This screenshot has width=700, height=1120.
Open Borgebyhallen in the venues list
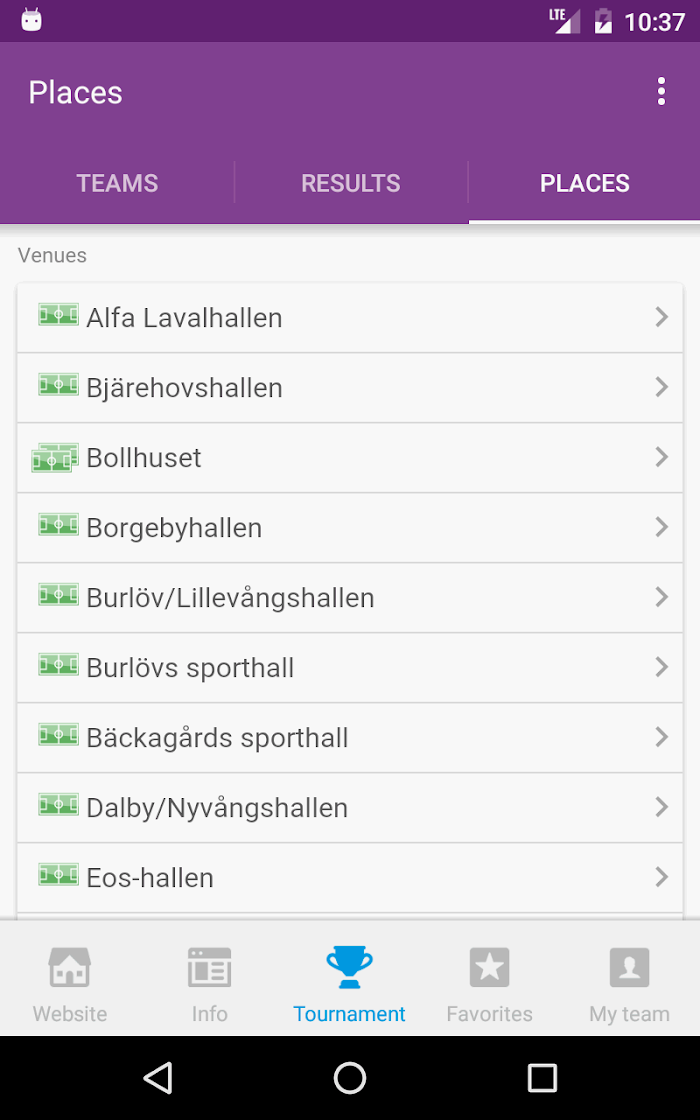(350, 527)
